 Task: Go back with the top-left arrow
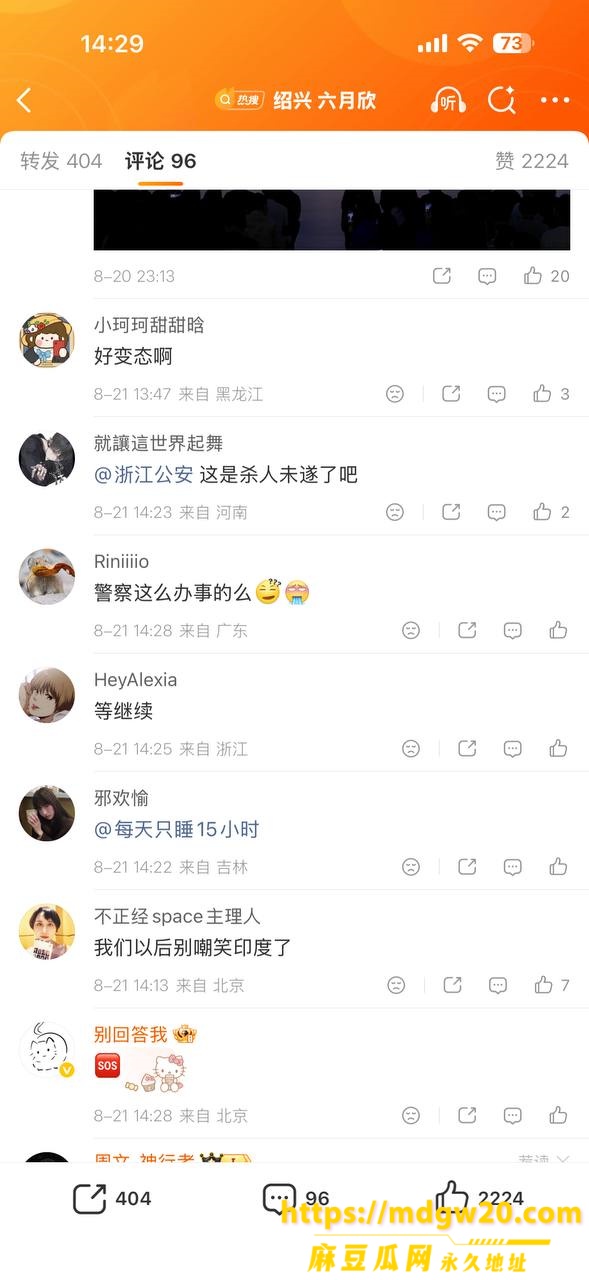[25, 100]
